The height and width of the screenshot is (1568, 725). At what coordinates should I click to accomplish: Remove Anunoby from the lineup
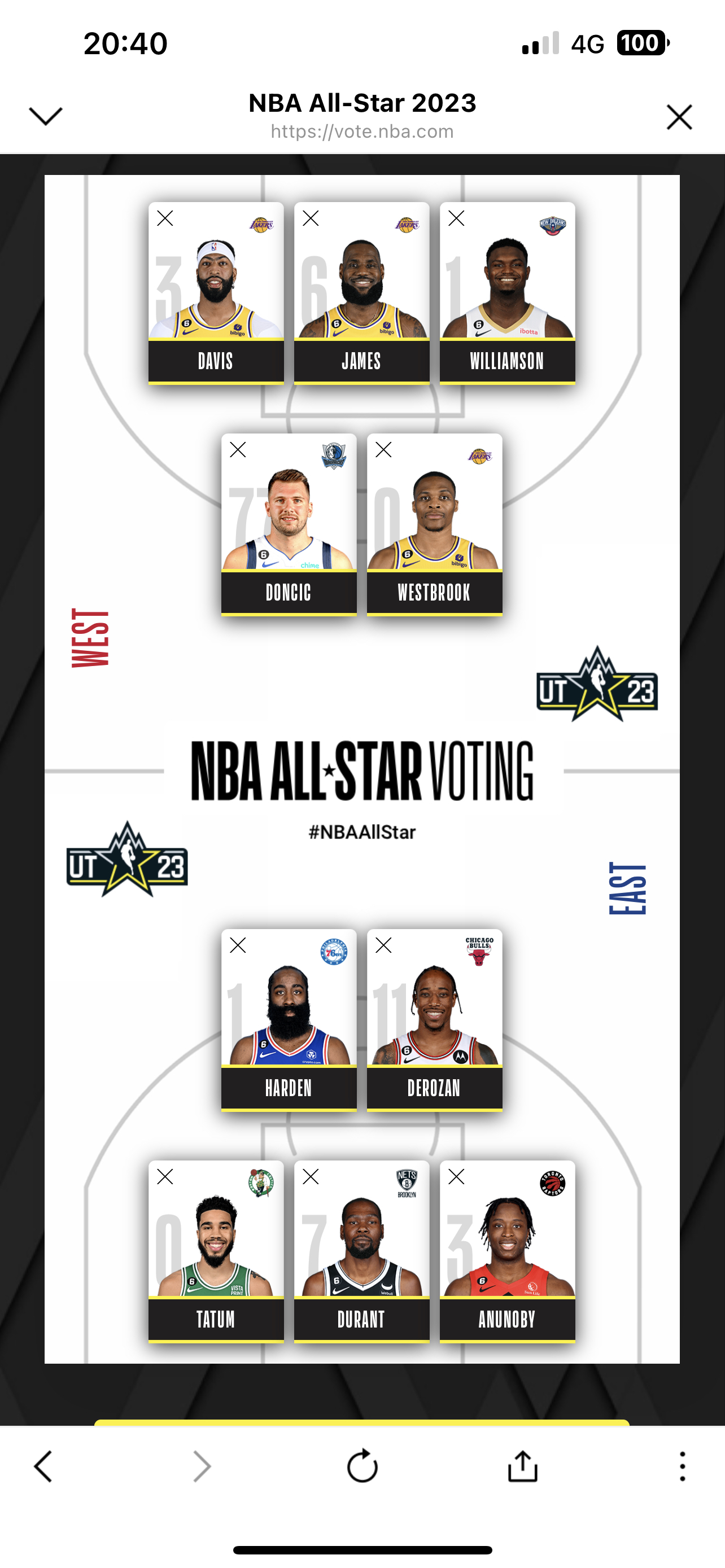[x=457, y=1177]
